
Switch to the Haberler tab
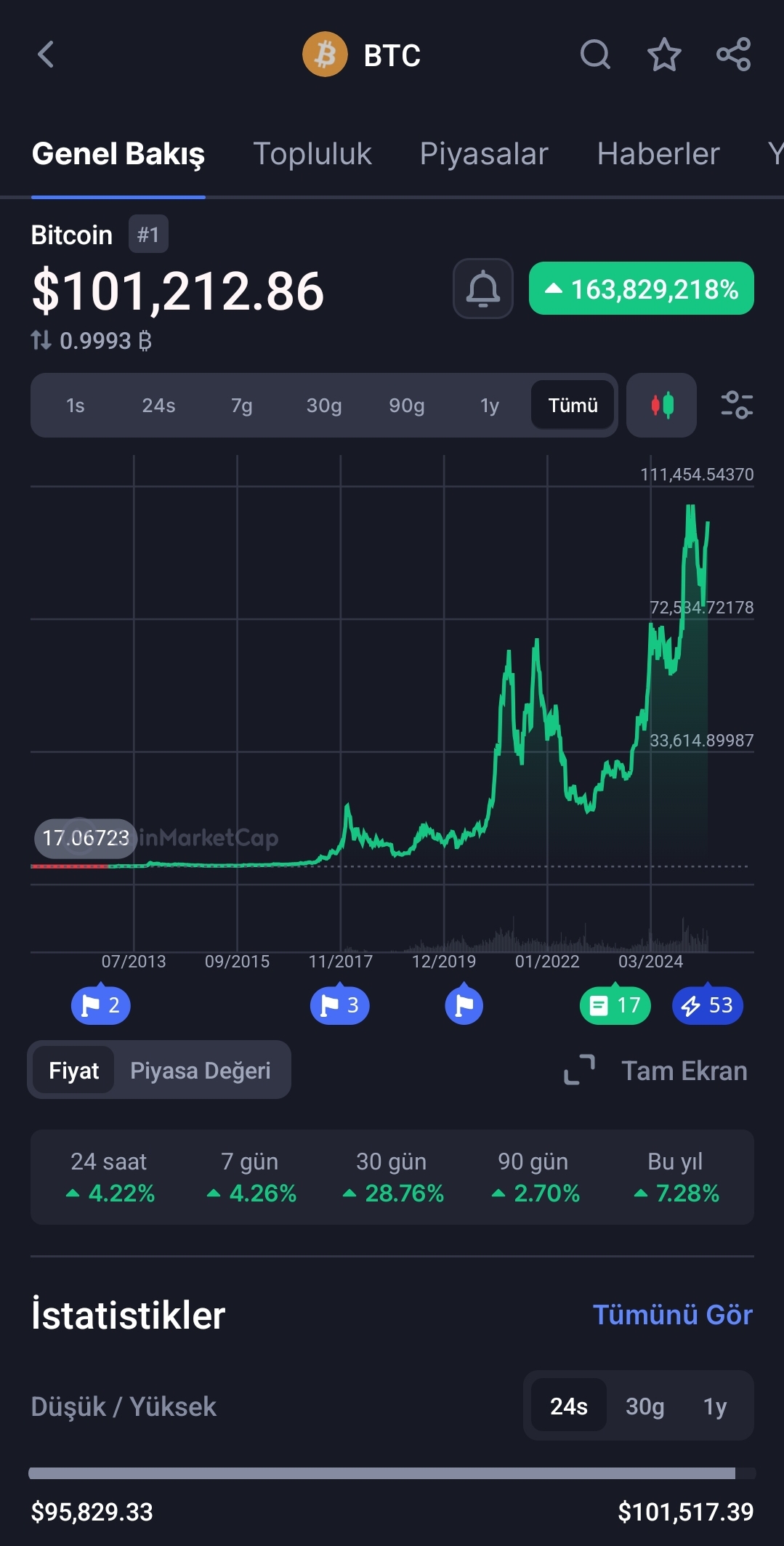pyautogui.click(x=658, y=154)
